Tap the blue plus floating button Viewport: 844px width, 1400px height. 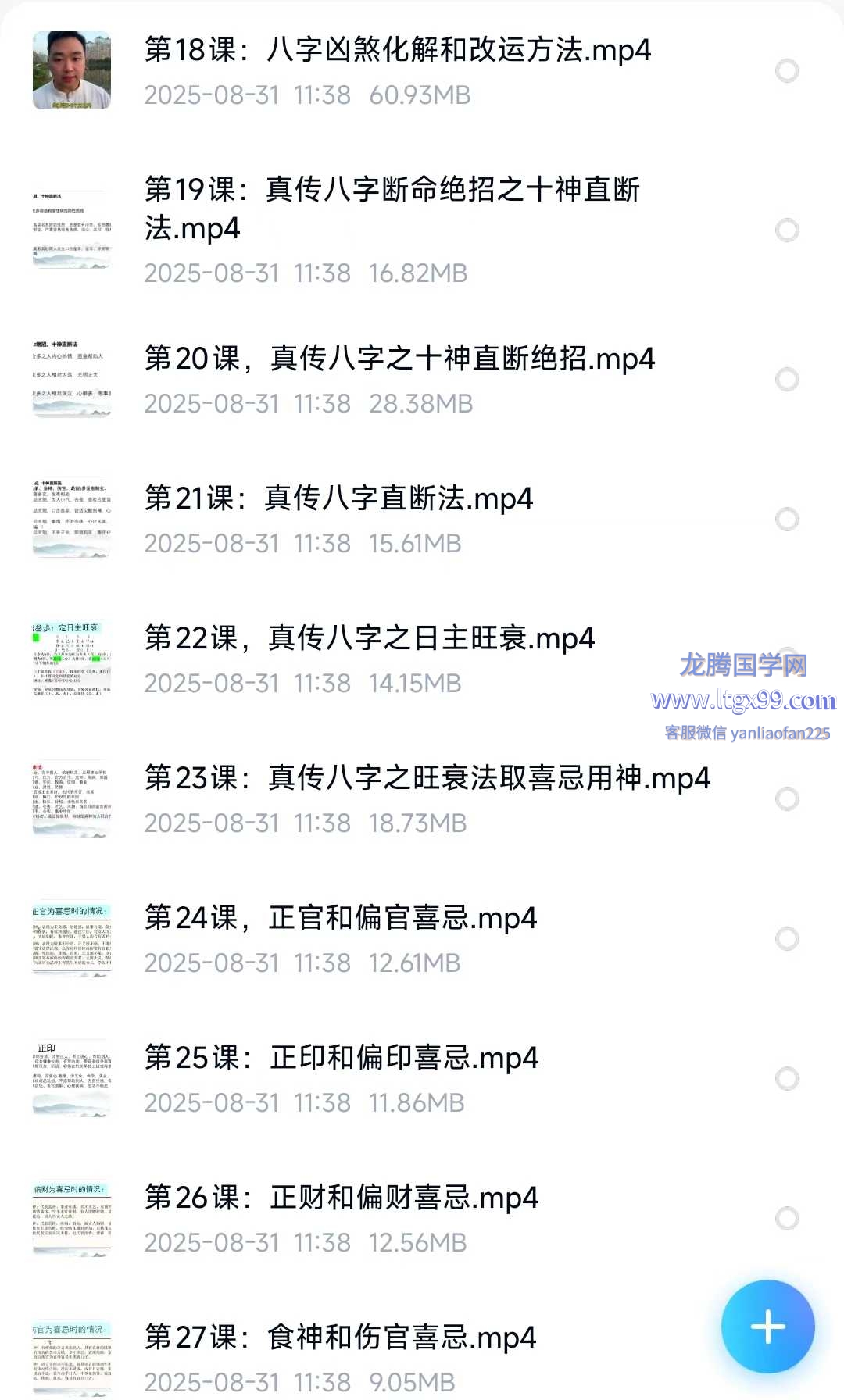click(x=768, y=1327)
